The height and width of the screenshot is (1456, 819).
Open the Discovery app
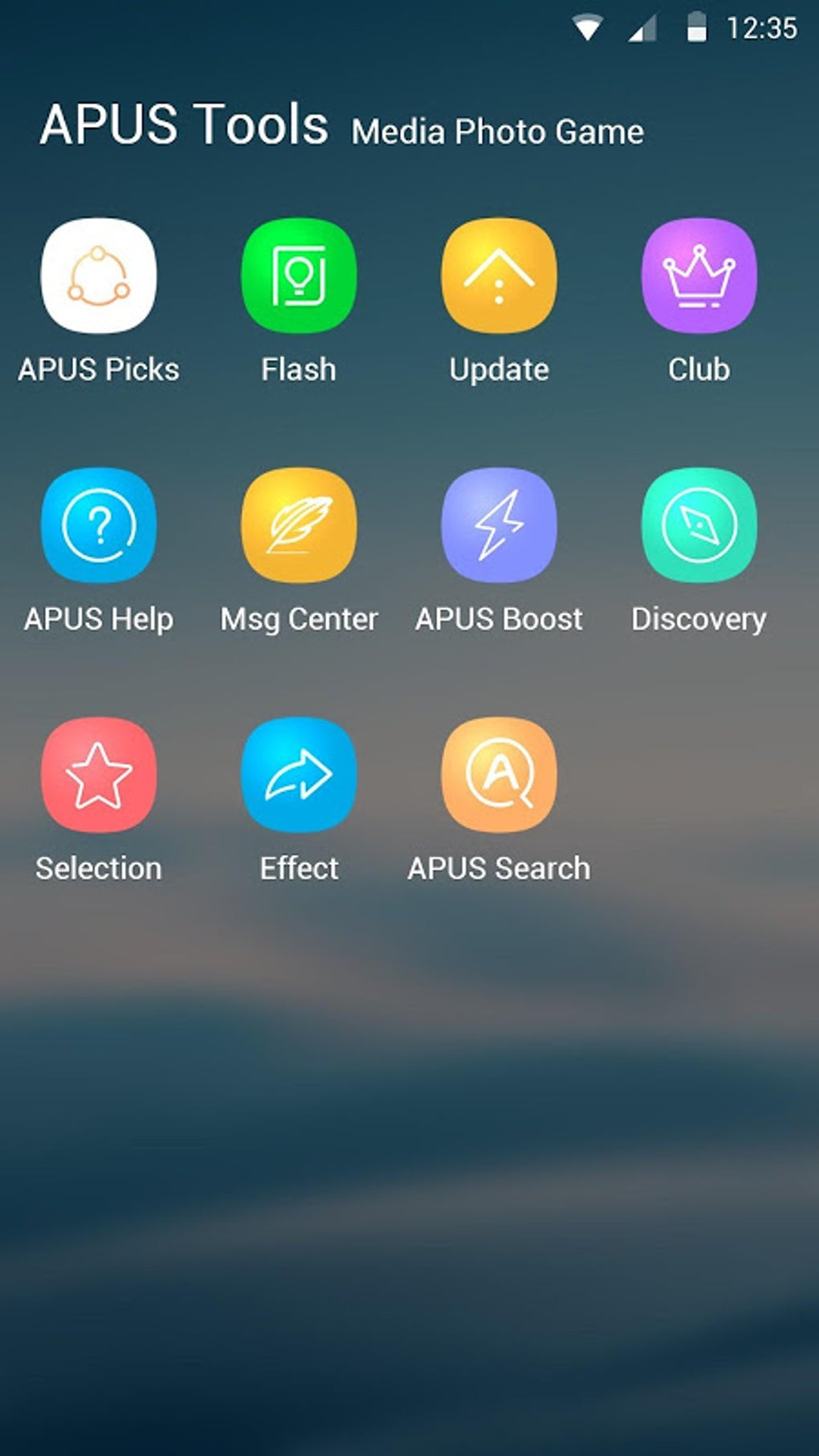pyautogui.click(x=699, y=526)
